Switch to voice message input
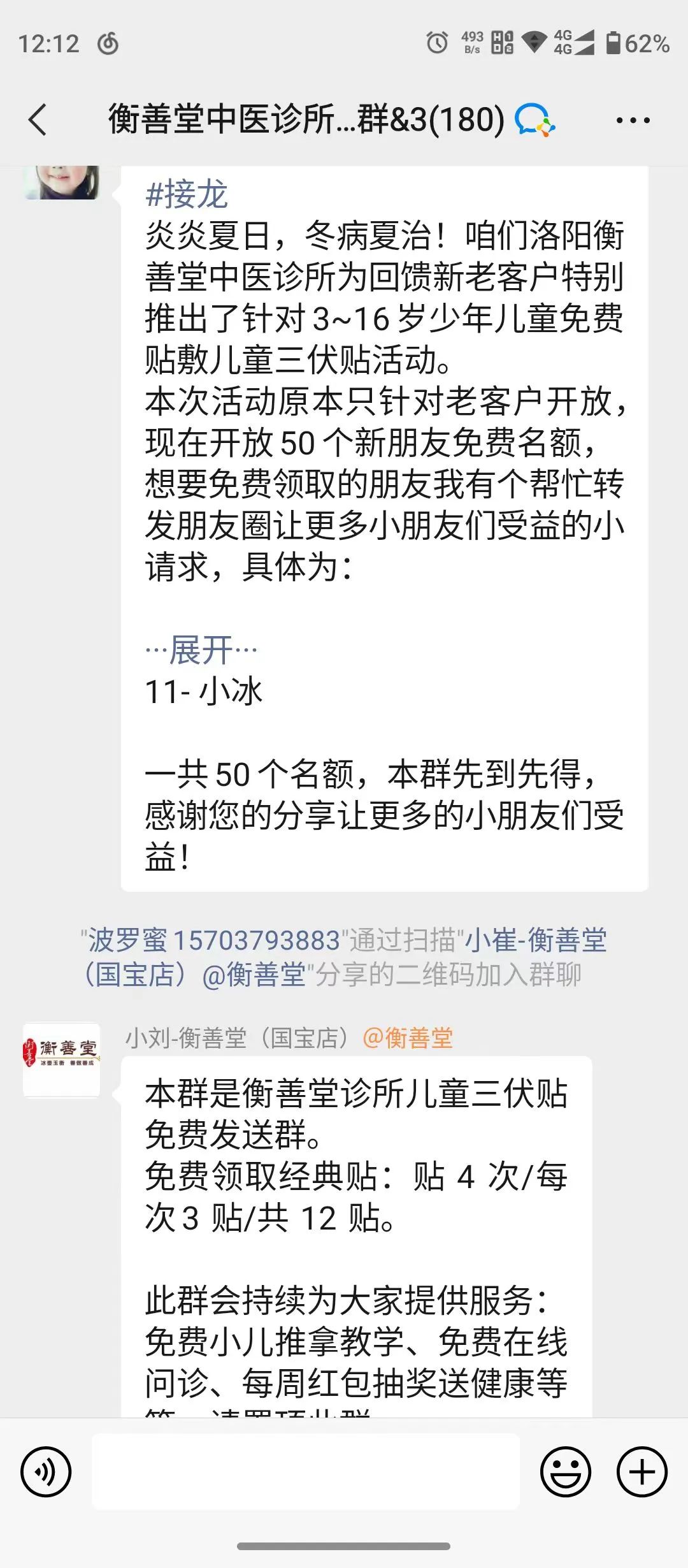This screenshot has height=1568, width=688. 46,1472
